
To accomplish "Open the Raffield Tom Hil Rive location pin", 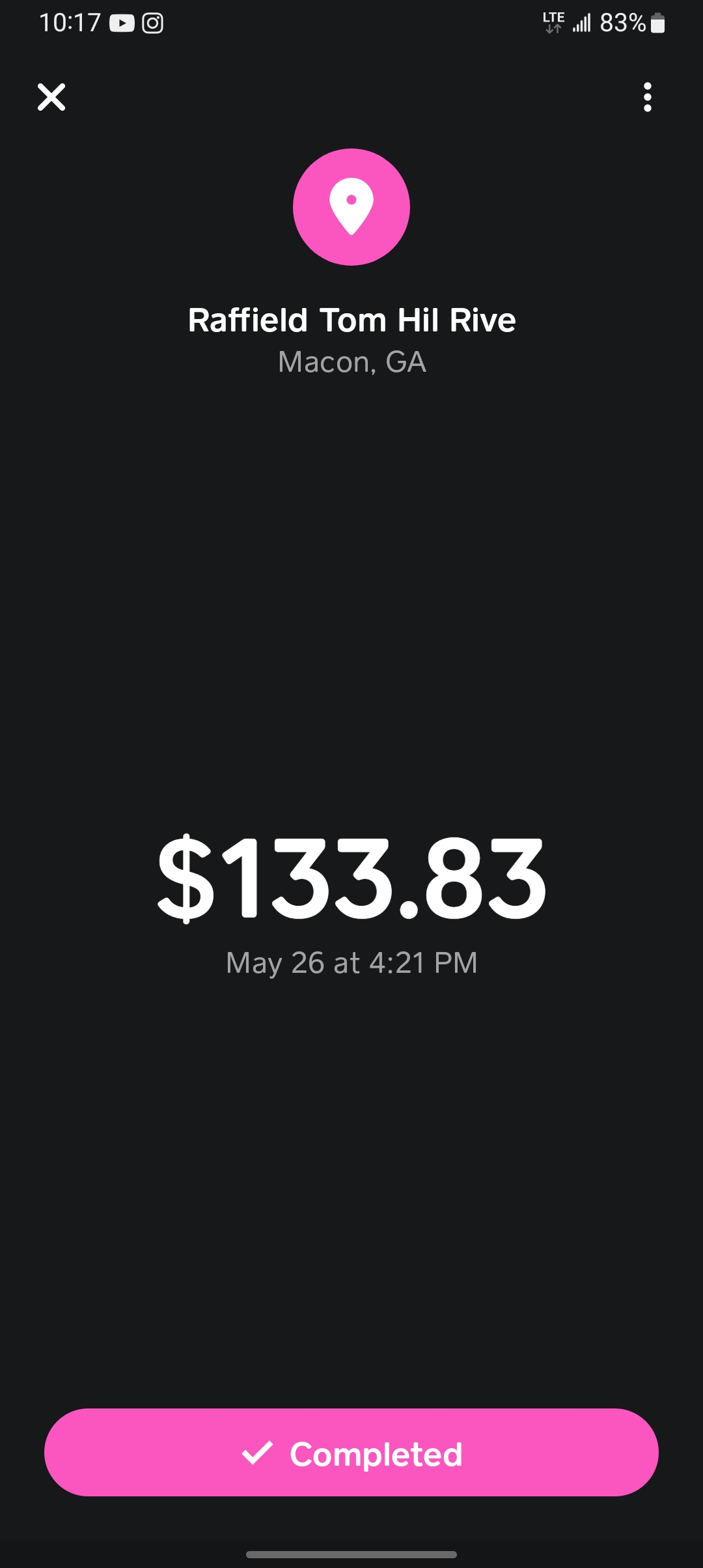I will pos(351,207).
